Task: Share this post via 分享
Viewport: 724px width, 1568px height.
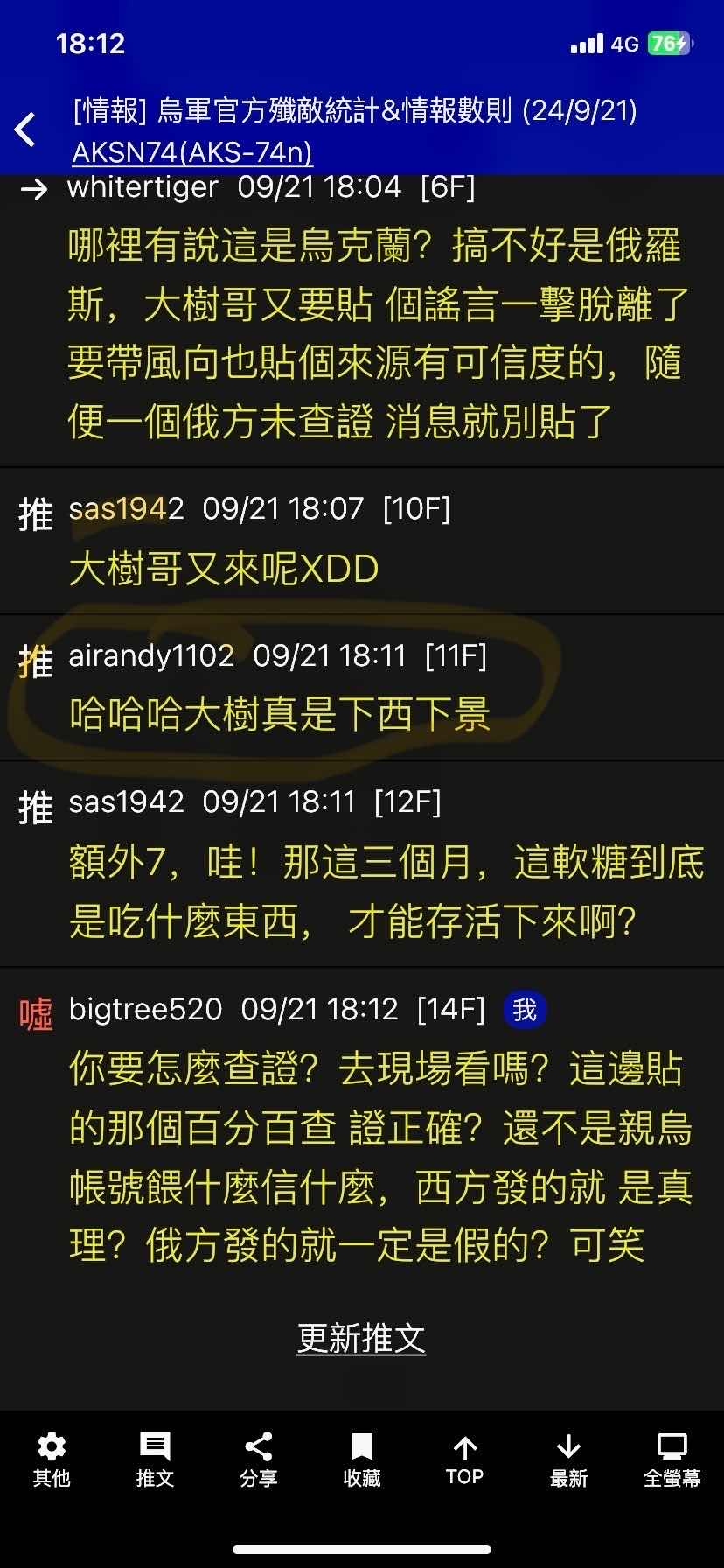Action: point(258,1460)
